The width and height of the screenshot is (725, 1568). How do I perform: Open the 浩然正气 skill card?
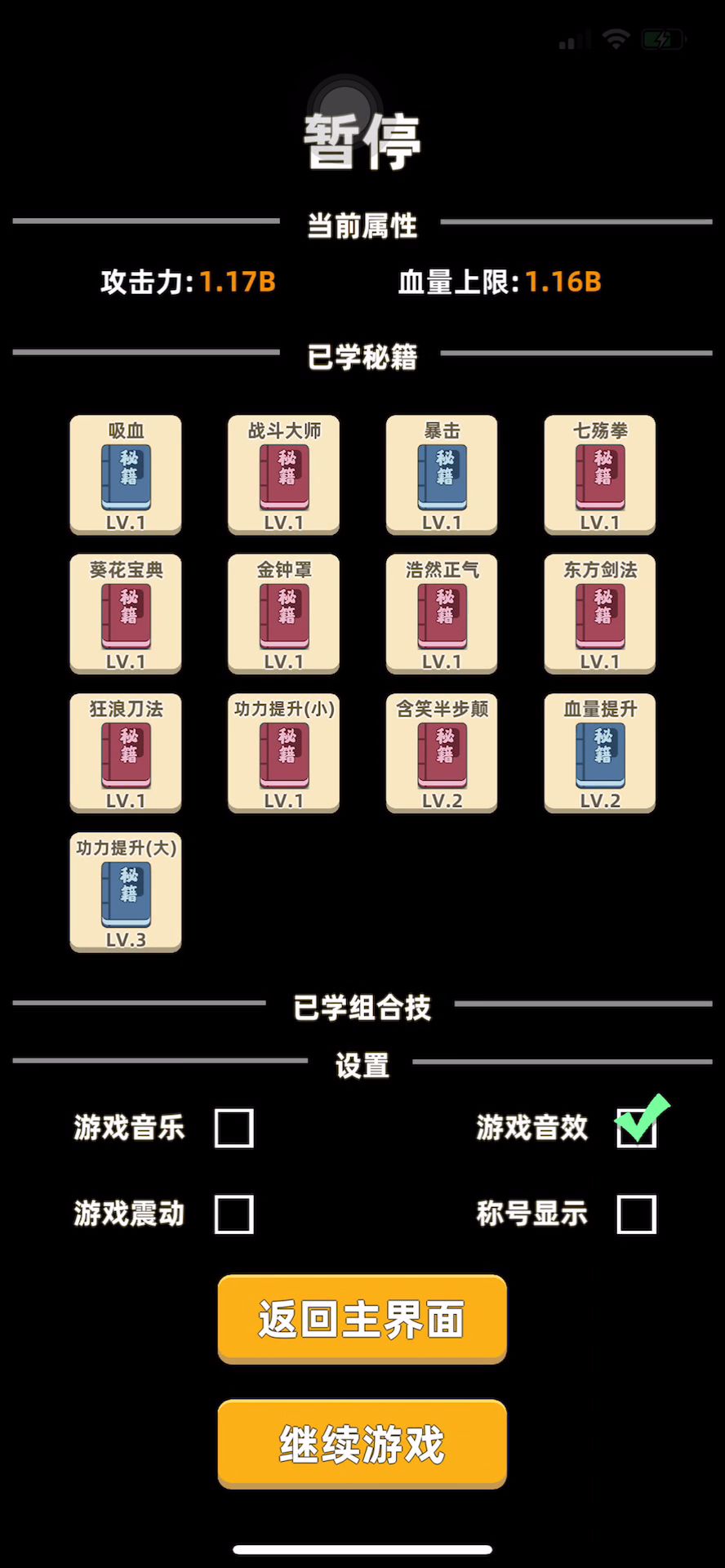[x=442, y=613]
